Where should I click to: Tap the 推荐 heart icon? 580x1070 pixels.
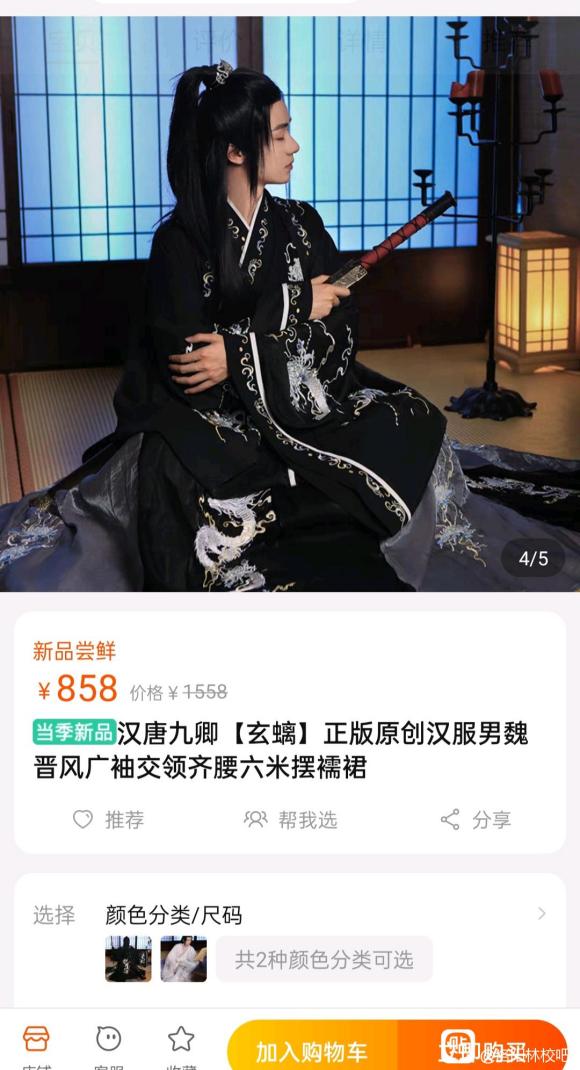point(83,819)
